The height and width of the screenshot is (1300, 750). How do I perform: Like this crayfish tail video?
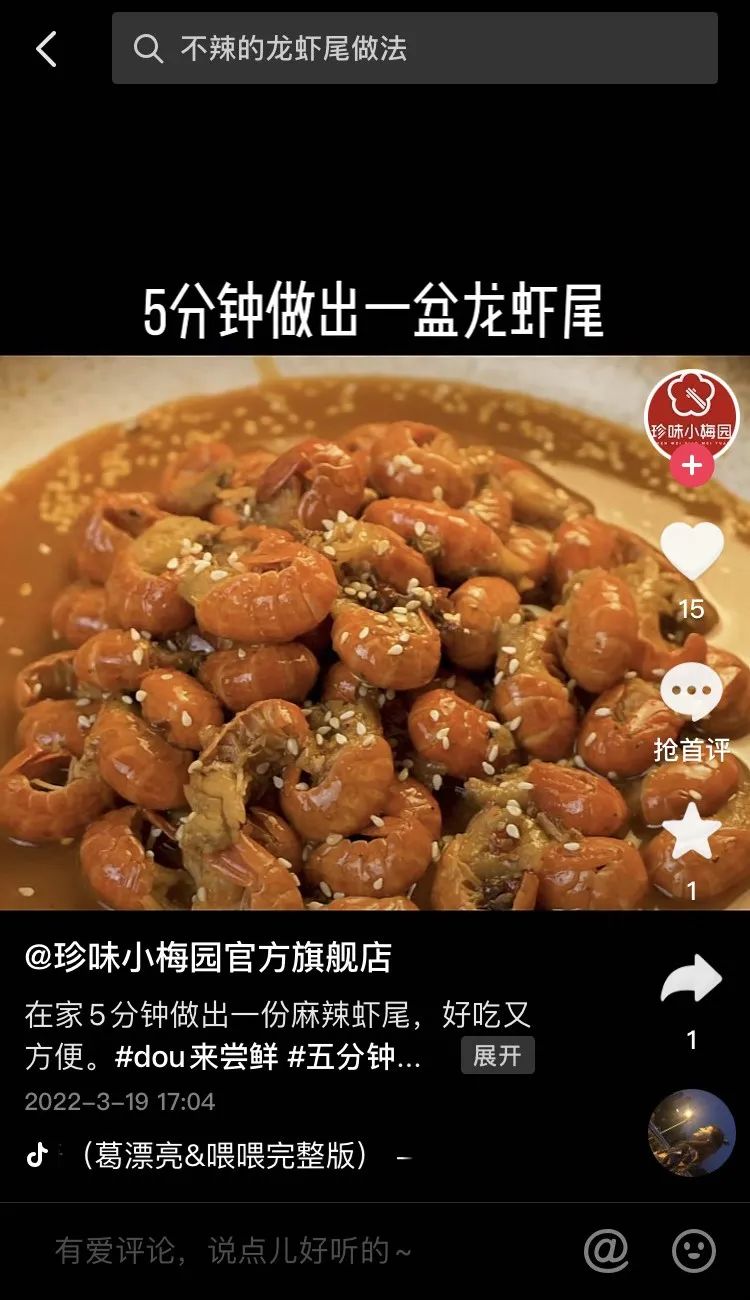pos(691,551)
